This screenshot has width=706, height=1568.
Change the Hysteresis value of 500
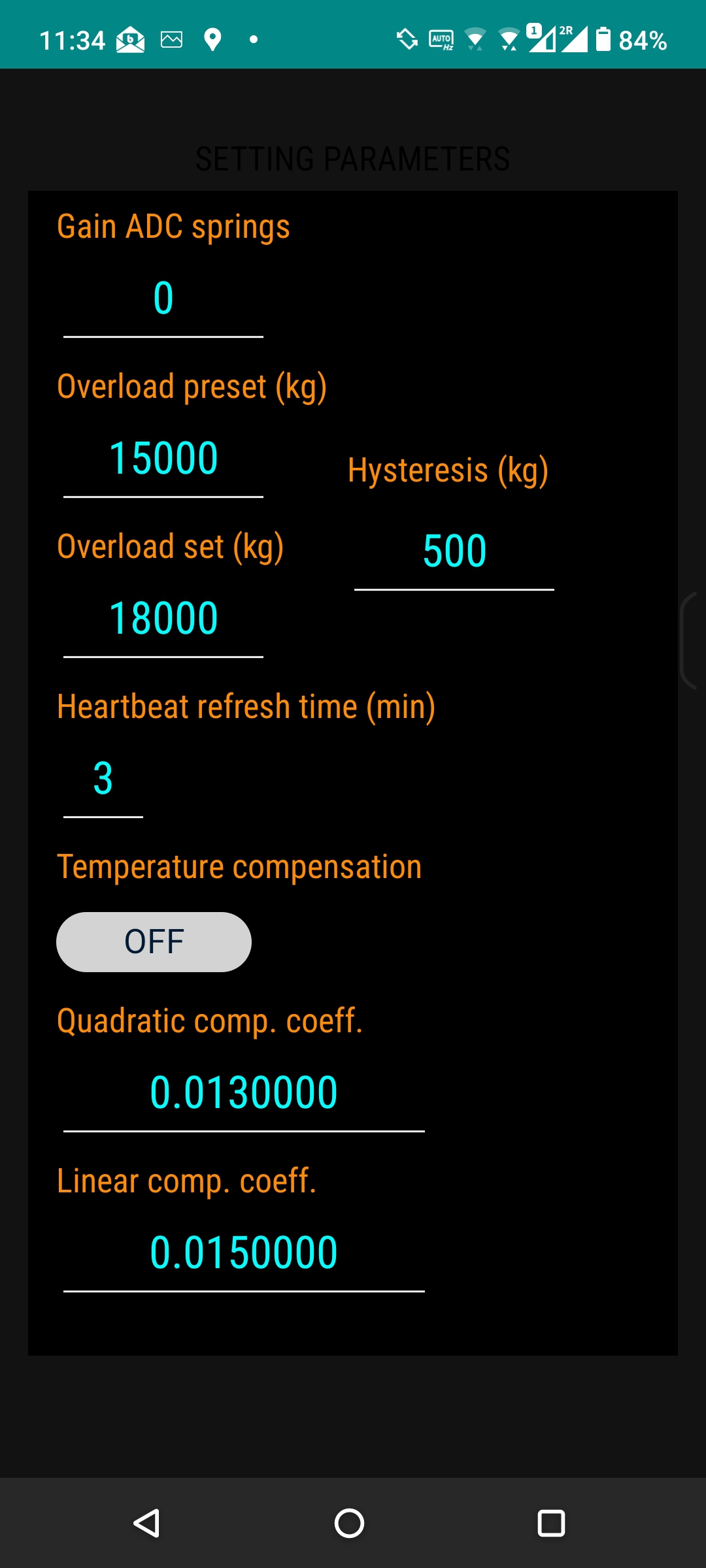click(454, 551)
